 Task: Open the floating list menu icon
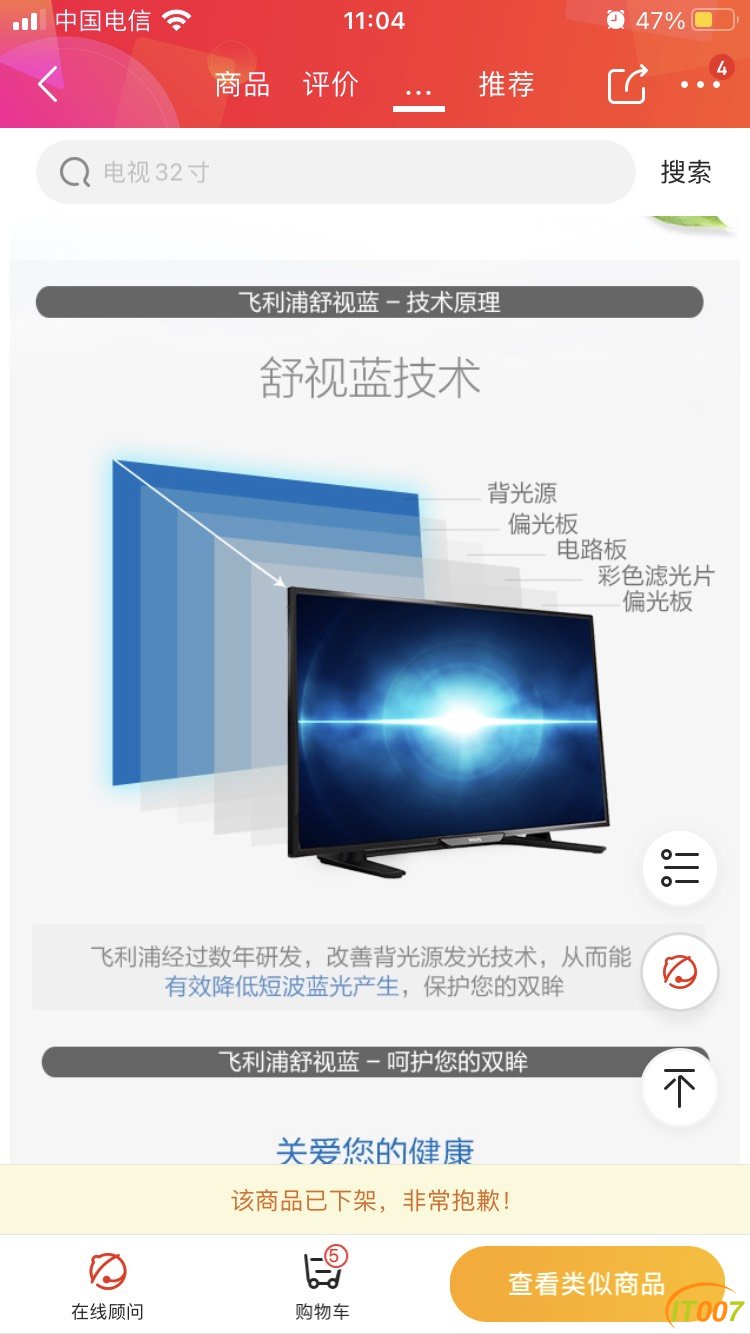[680, 868]
